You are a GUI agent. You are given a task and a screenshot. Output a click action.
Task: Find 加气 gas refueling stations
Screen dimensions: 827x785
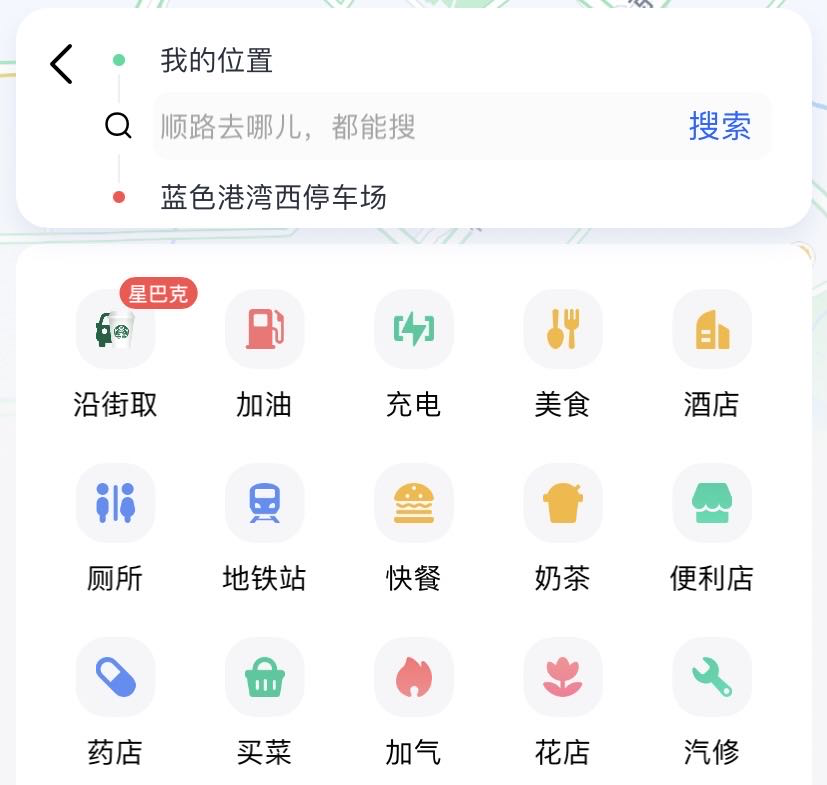coord(413,677)
